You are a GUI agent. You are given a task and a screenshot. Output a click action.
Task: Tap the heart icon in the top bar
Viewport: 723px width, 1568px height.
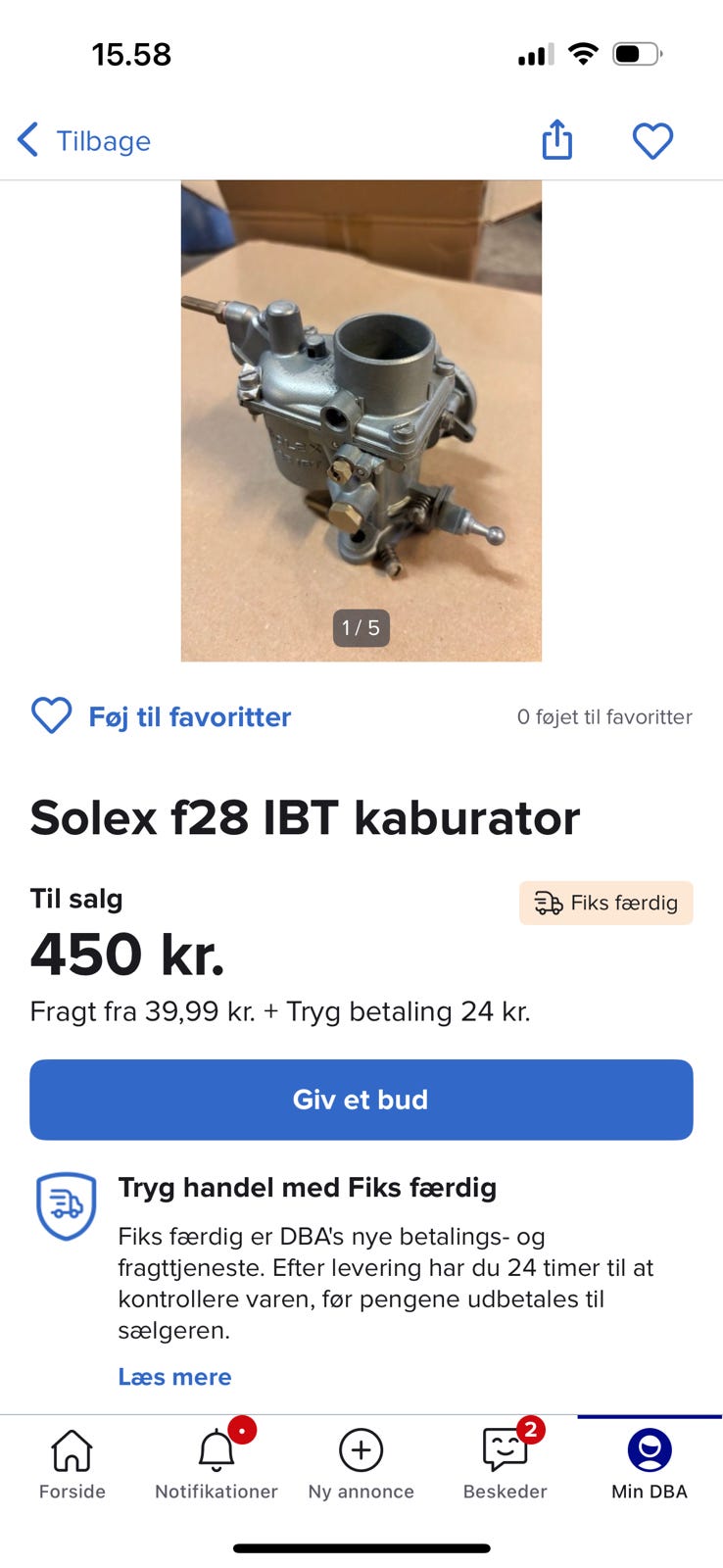point(652,139)
